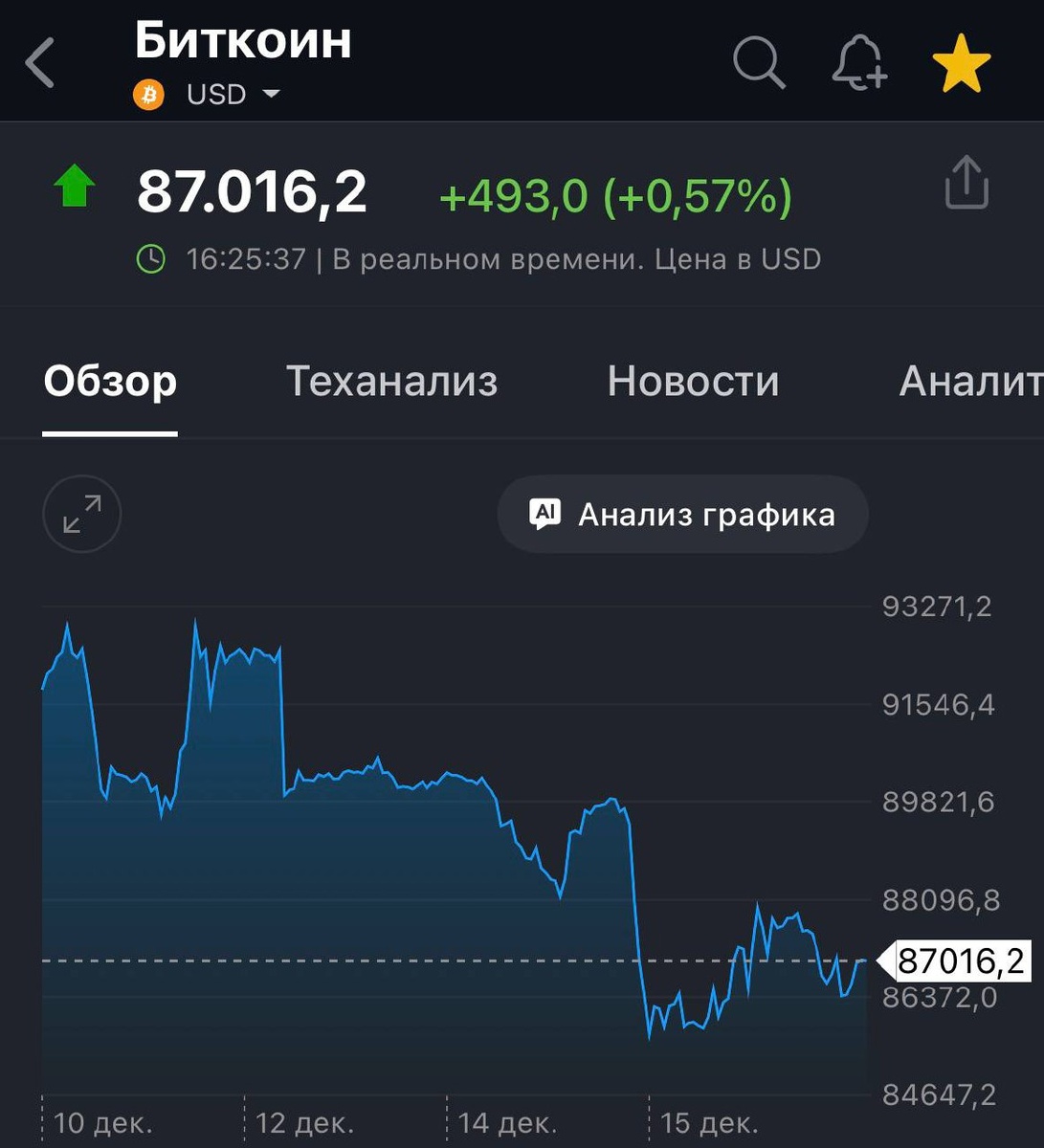1044x1148 pixels.
Task: Open the Новости tab
Action: click(692, 381)
